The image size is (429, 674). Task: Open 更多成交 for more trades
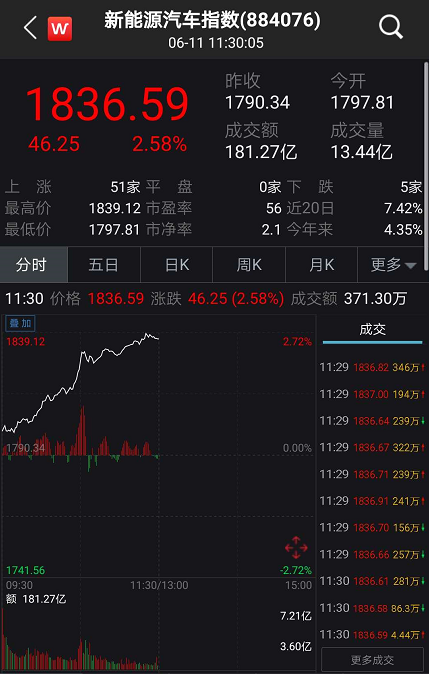point(372,660)
